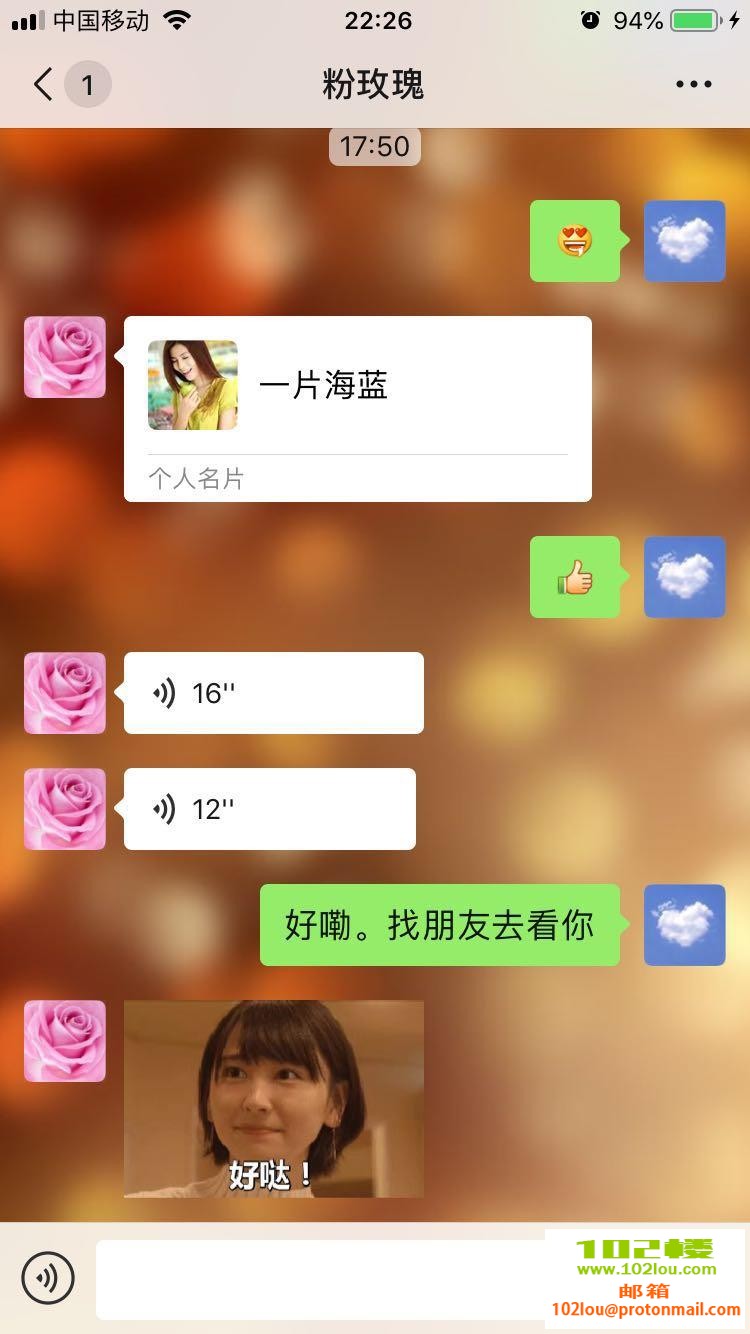Tap the chat title 粉玫瑰
750x1334 pixels.
point(375,86)
